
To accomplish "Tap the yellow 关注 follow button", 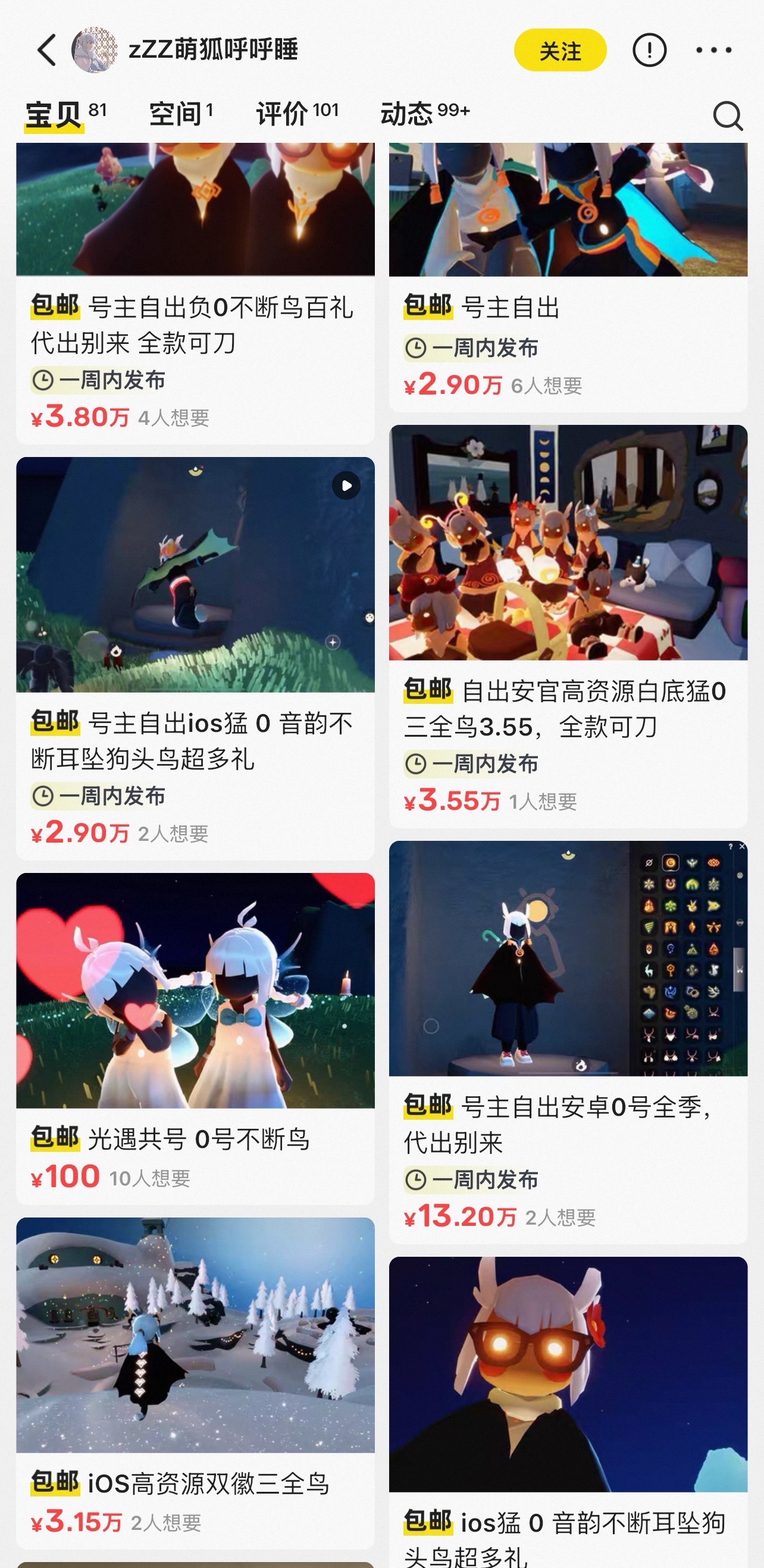I will tap(560, 50).
